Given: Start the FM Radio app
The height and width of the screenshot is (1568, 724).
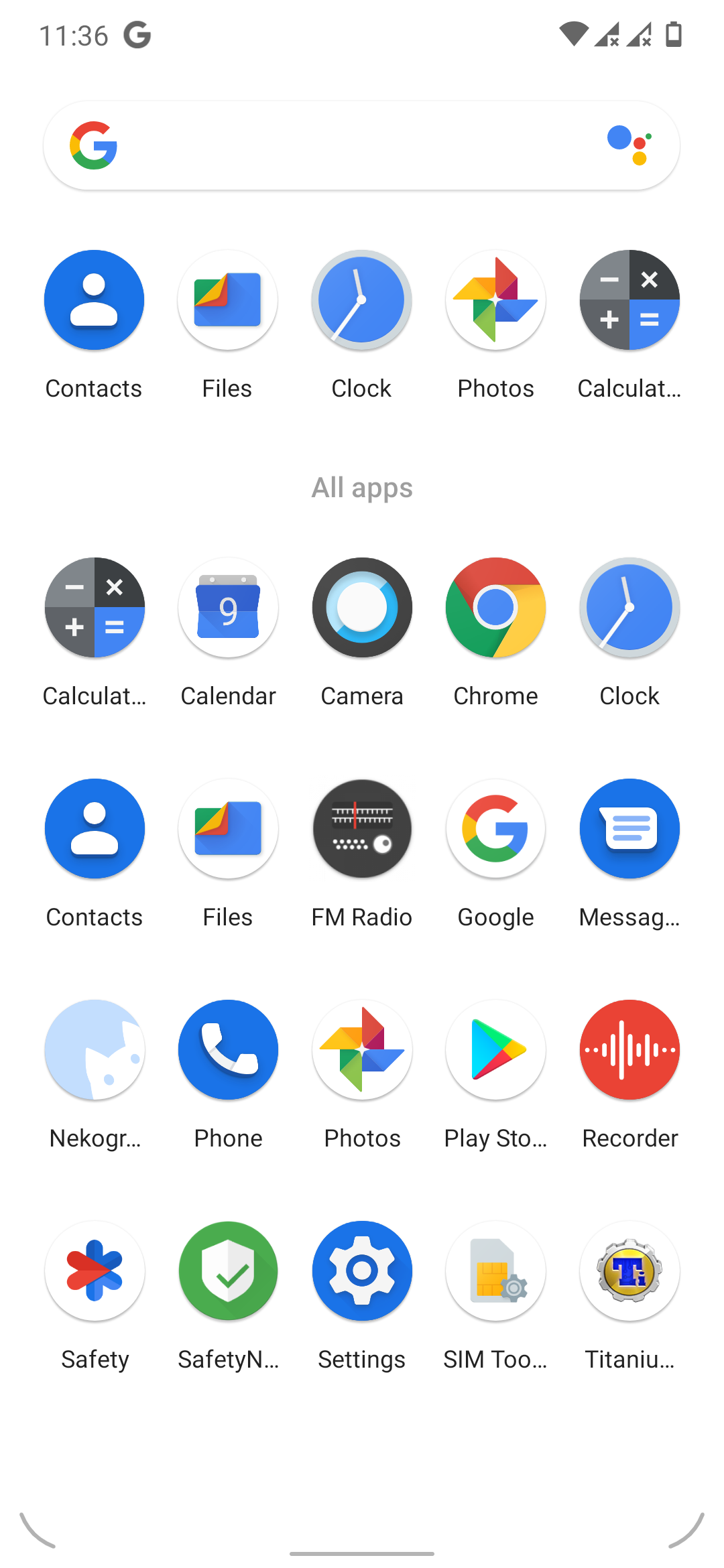Looking at the screenshot, I should coord(362,829).
